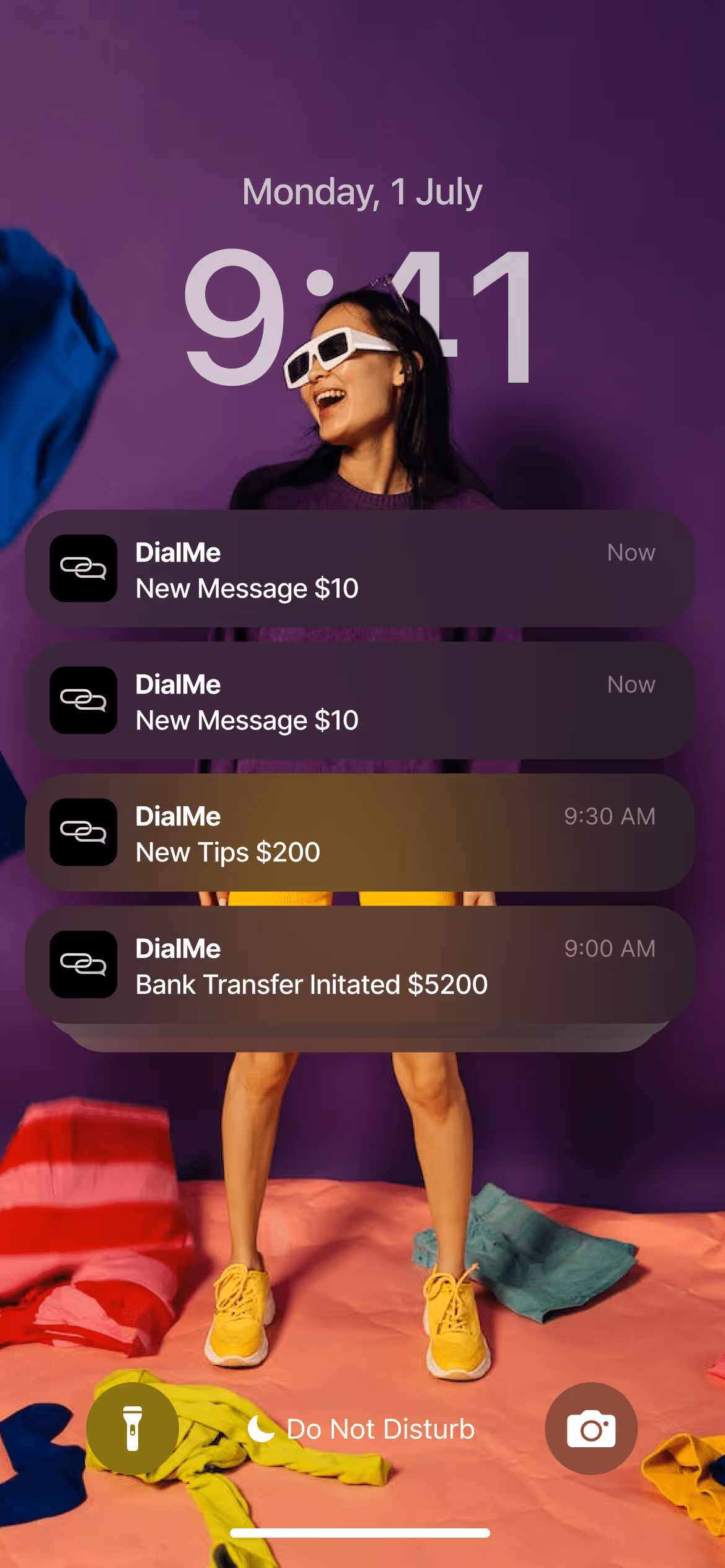Open the top DialMe New Message $10 notification
This screenshot has width=725, height=1568.
point(359,568)
